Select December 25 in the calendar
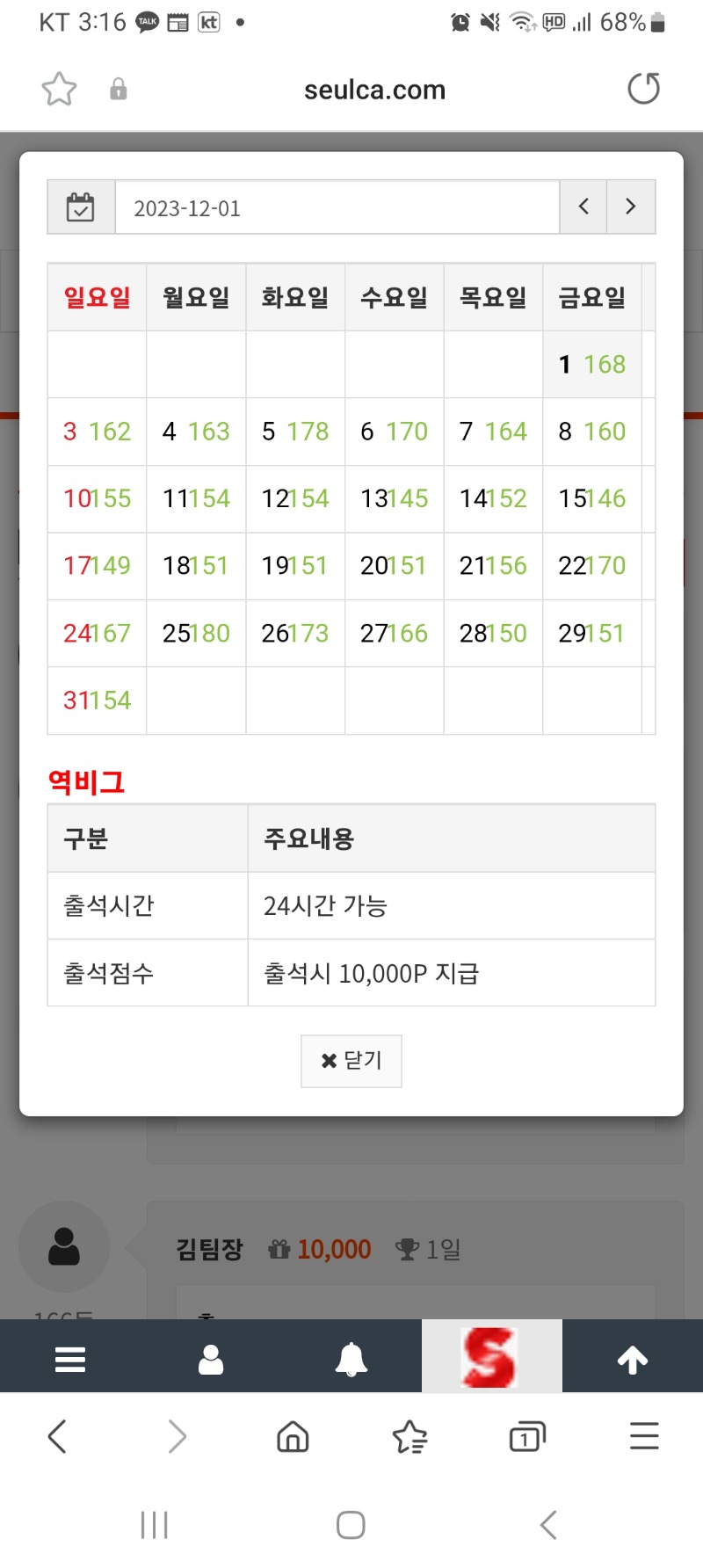This screenshot has width=703, height=1568. pyautogui.click(x=196, y=633)
